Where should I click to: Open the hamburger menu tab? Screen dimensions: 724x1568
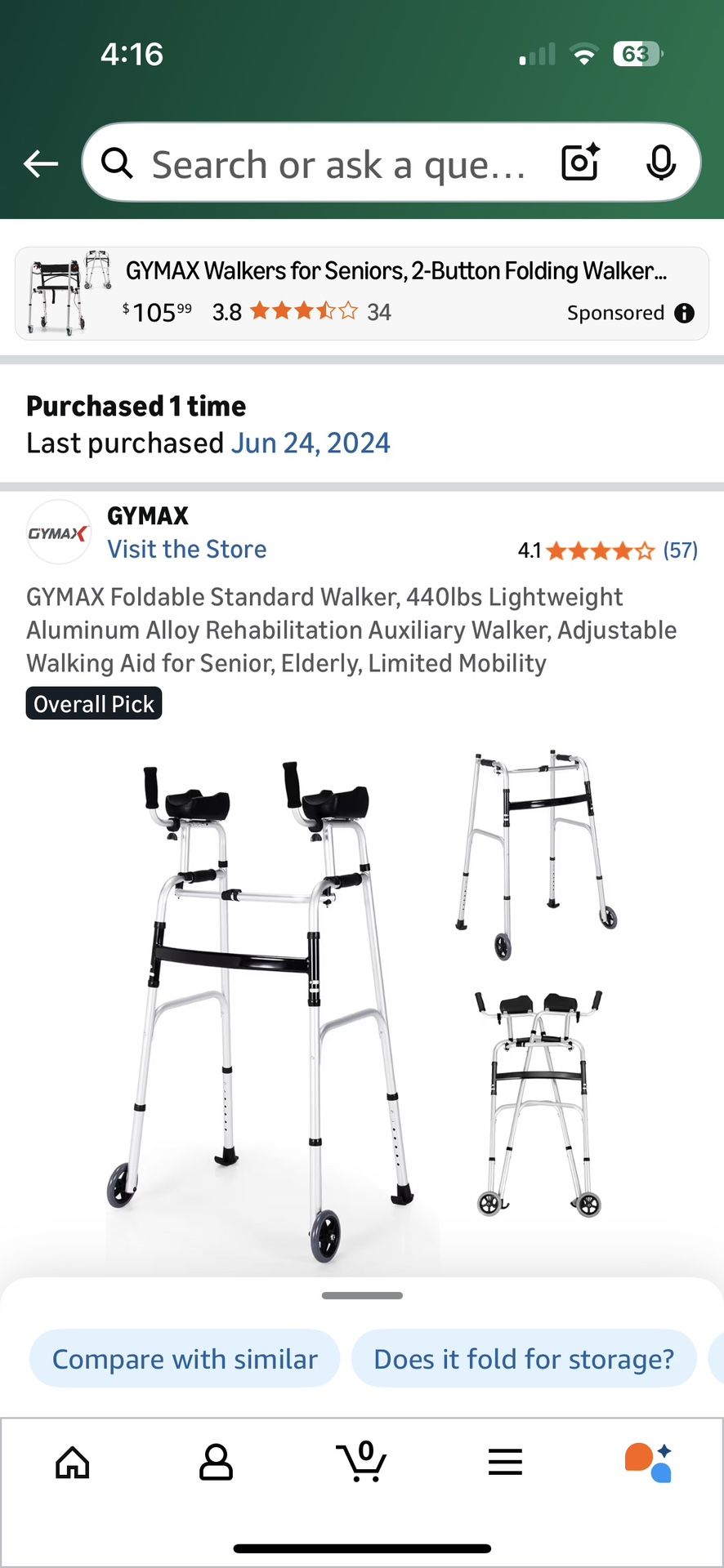point(505,1462)
